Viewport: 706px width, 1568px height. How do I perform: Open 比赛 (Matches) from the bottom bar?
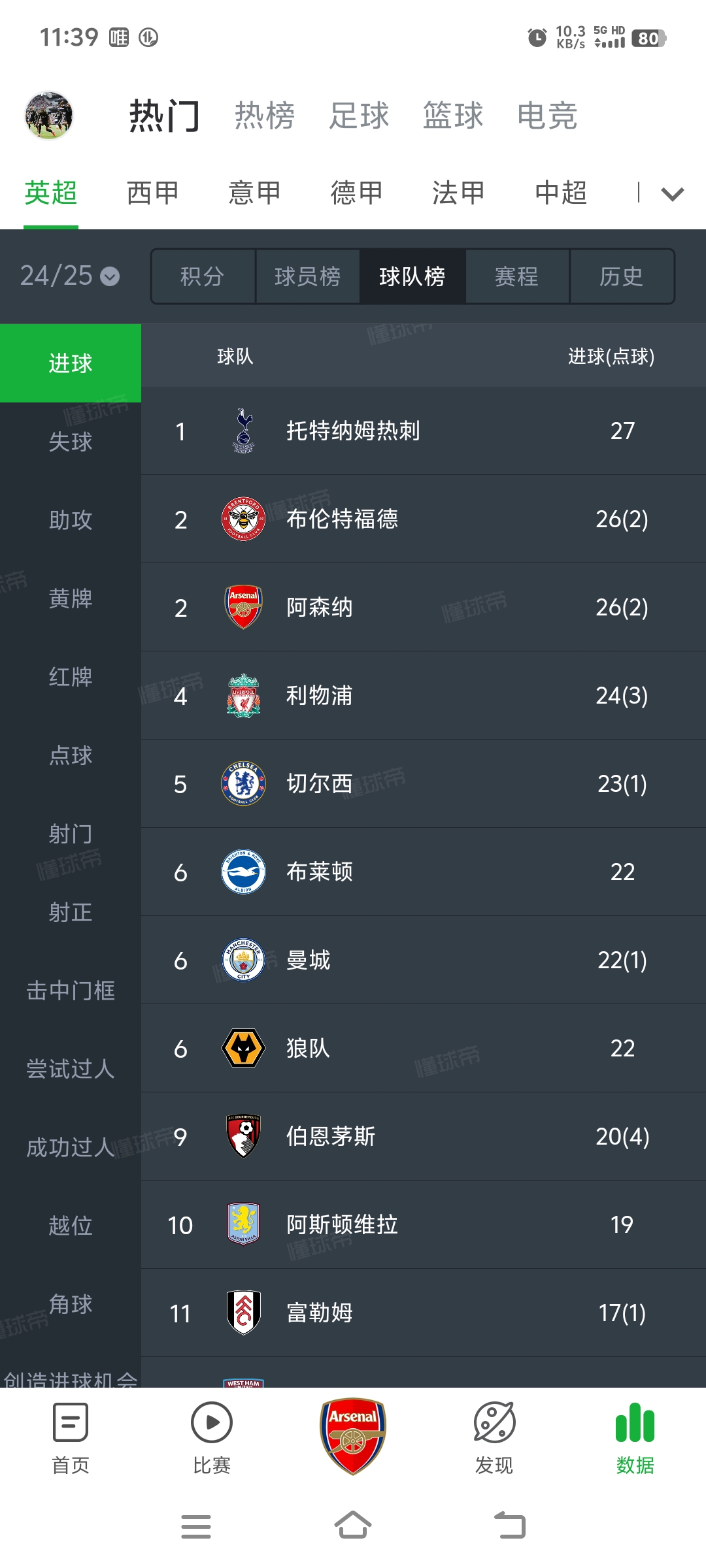click(211, 1444)
